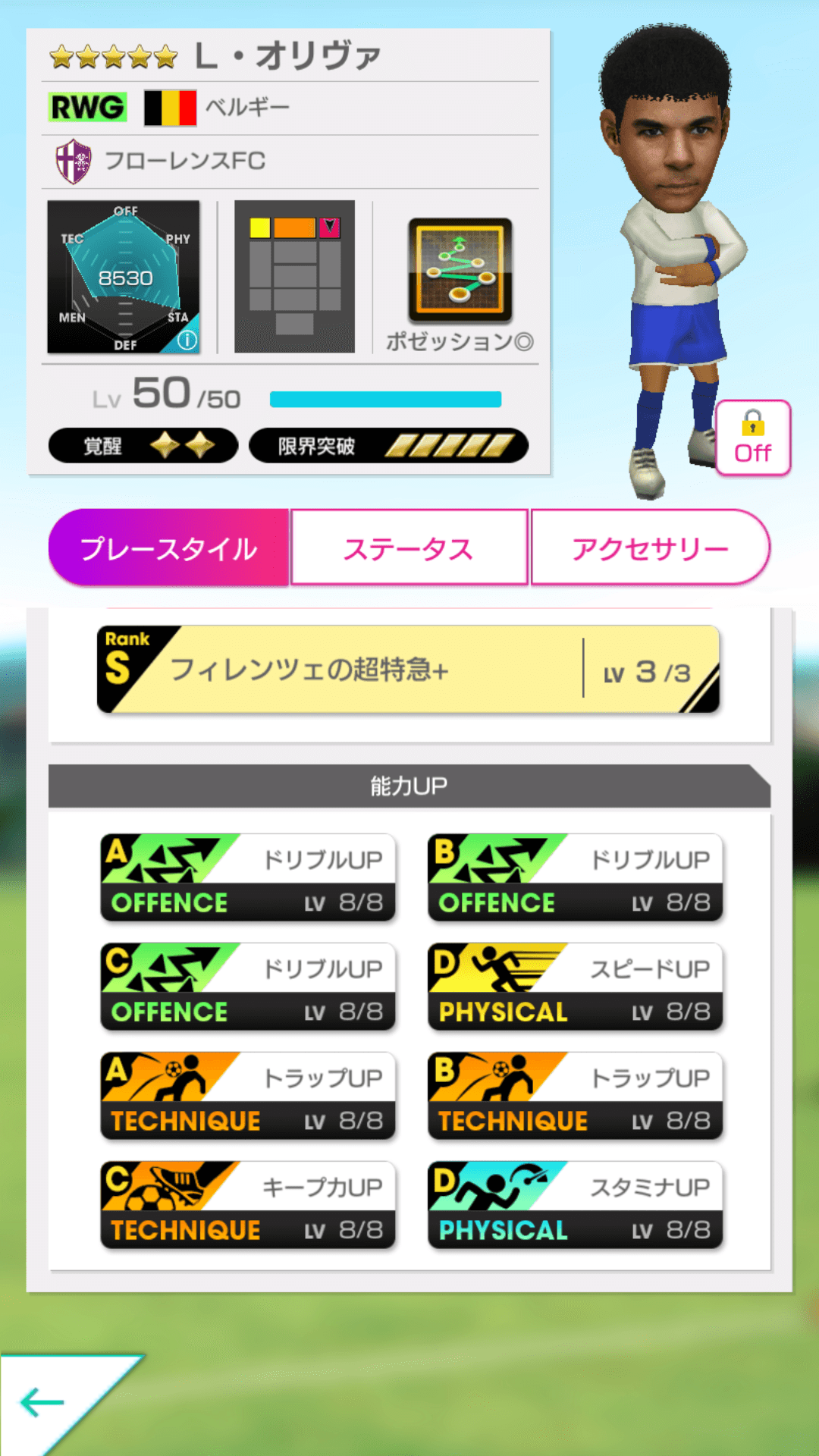Select the 覚醒 awakening stars badge
This screenshot has height=1456, width=819.
[143, 446]
